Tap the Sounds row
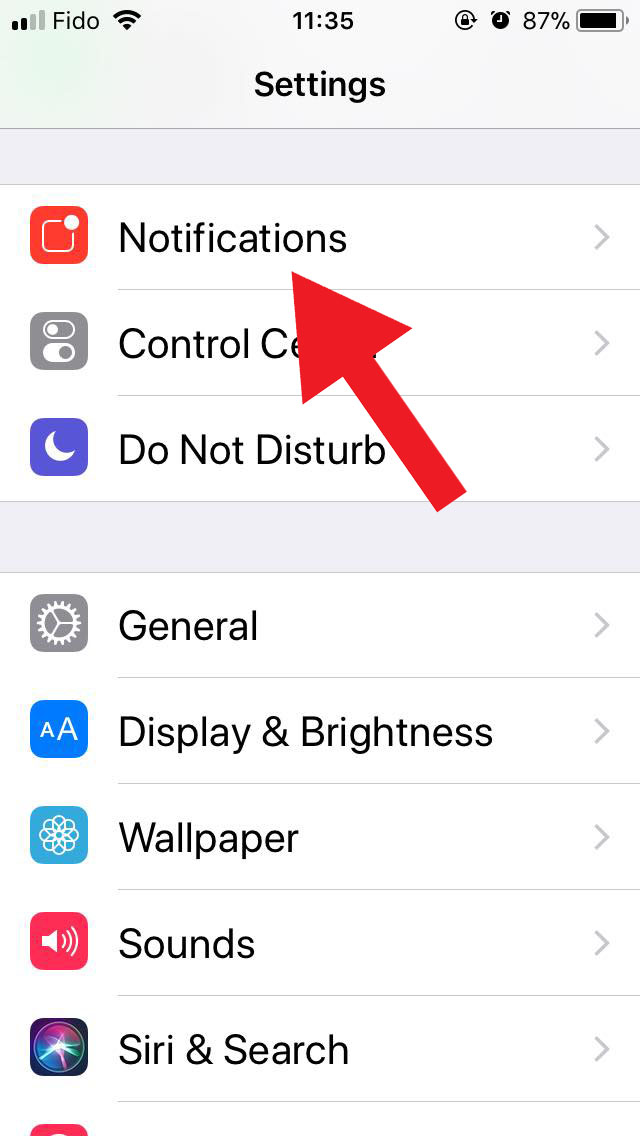The height and width of the screenshot is (1136, 640). tap(187, 944)
